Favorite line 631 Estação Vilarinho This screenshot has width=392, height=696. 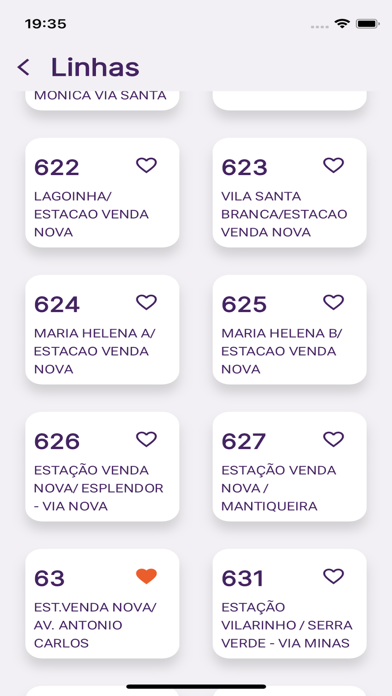(333, 577)
